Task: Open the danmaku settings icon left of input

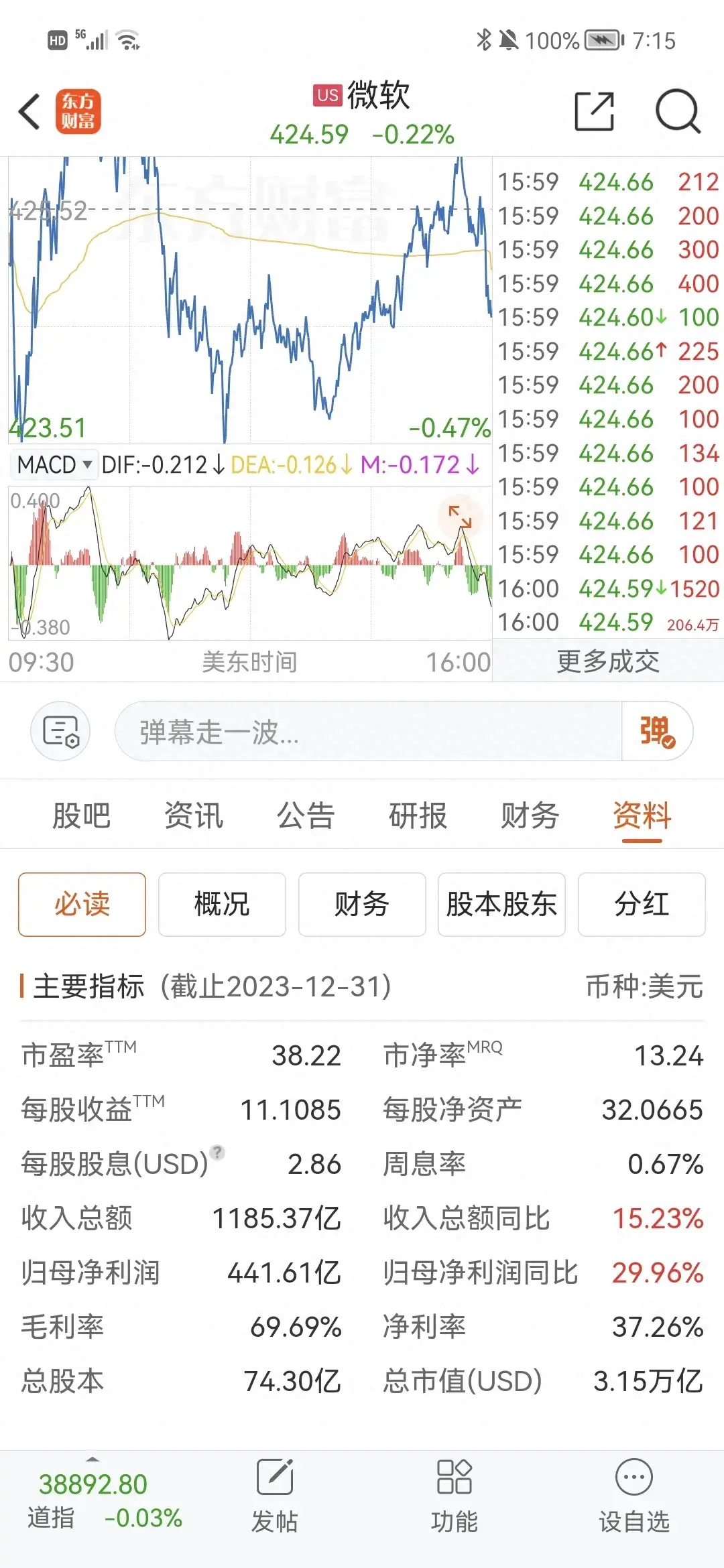Action: tap(60, 732)
